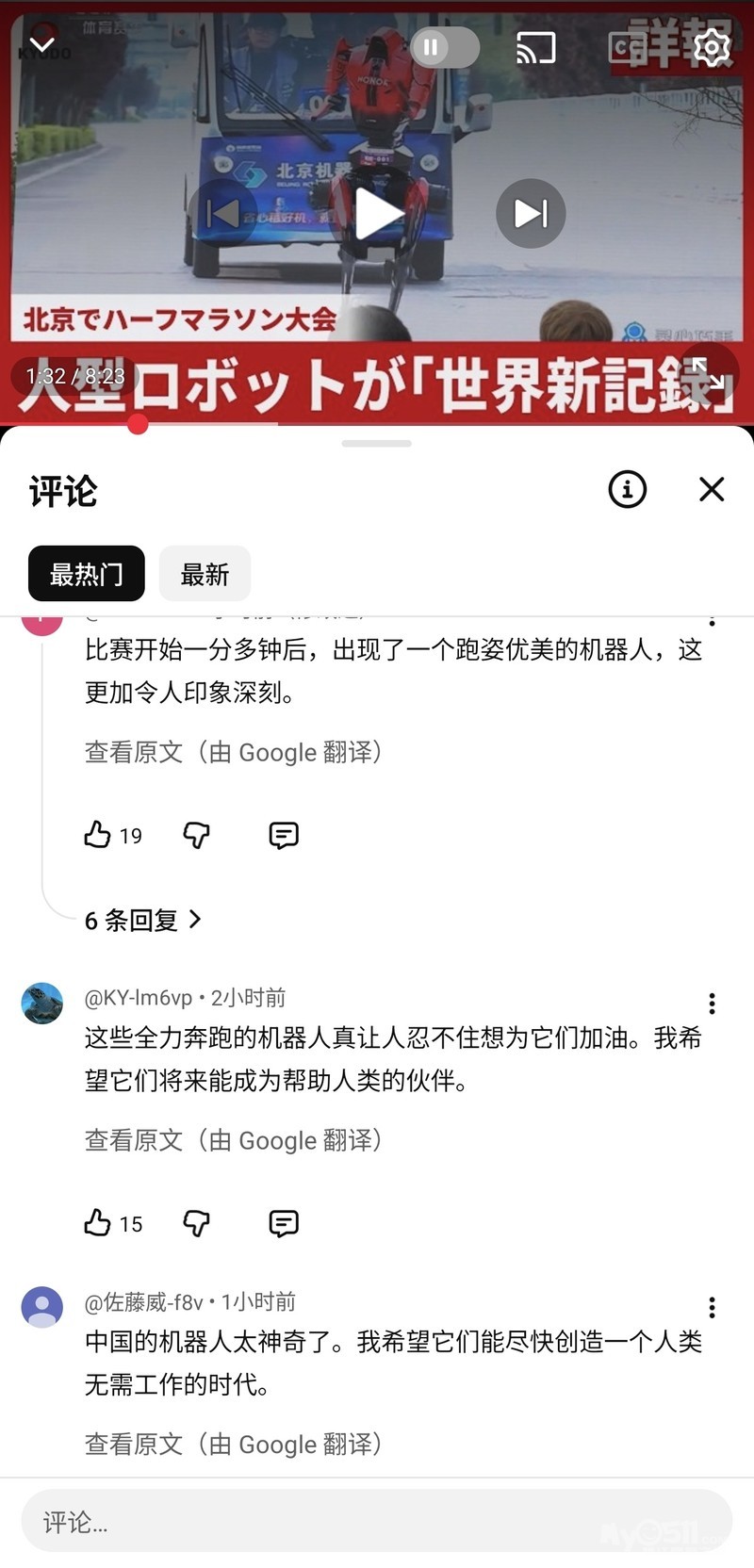The width and height of the screenshot is (754, 1568).
Task: Enter fullscreen mode
Action: coord(708,373)
